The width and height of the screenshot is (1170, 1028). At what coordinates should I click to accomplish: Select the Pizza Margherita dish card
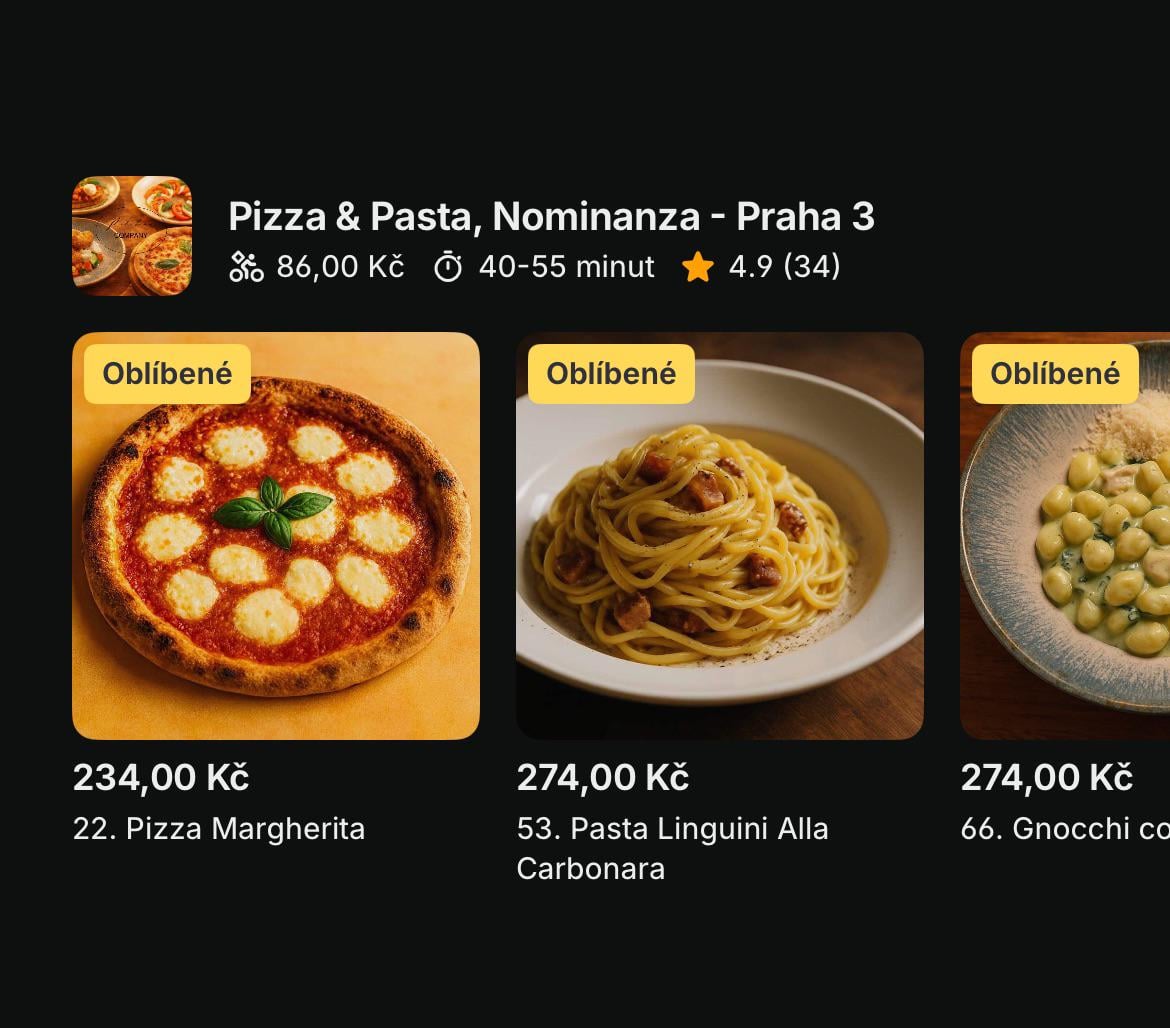(276, 536)
